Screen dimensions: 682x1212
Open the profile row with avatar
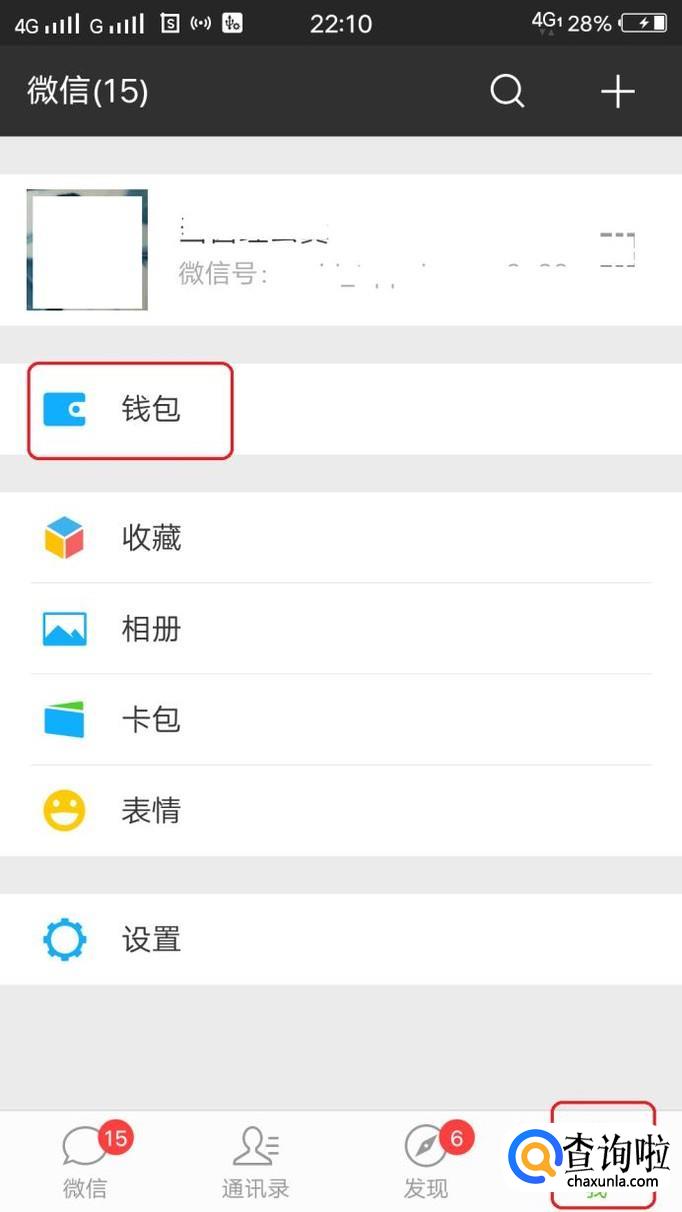(341, 250)
